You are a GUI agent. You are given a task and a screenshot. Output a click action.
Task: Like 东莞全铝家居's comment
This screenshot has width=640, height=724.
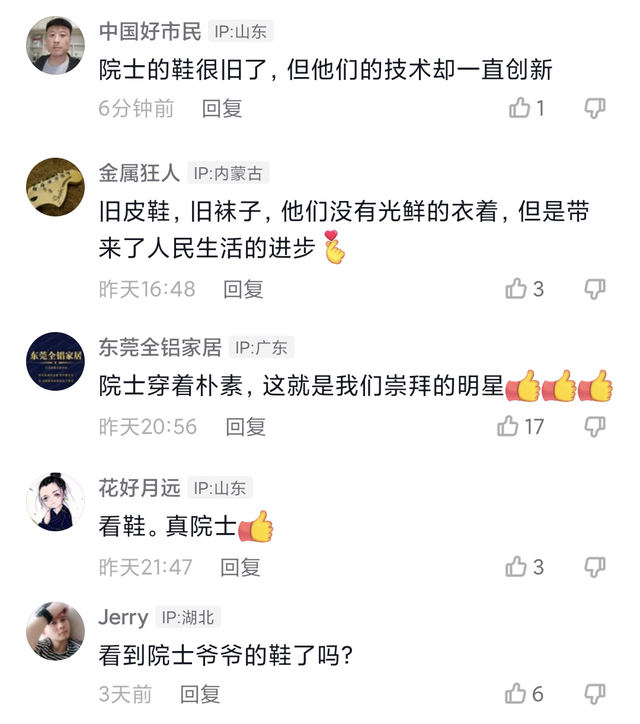[x=508, y=427]
